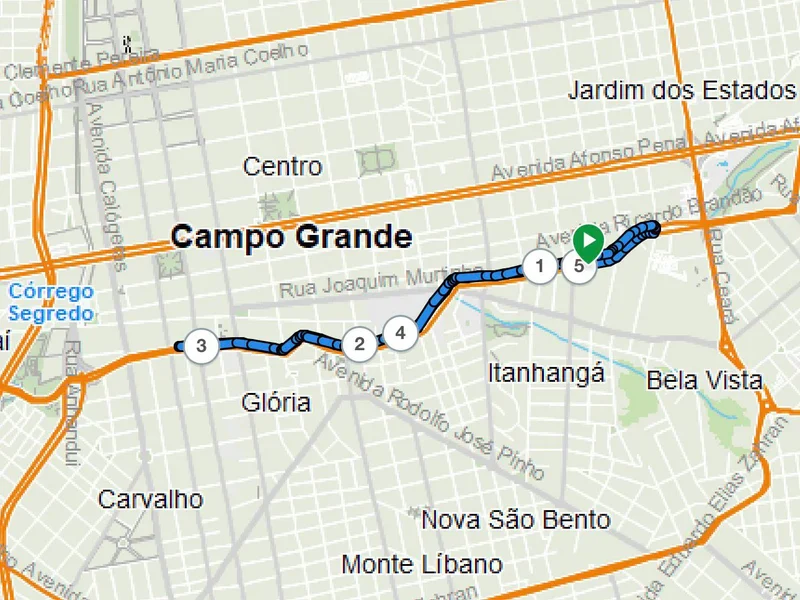Tap the green start flag marker
The image size is (800, 600).
(587, 241)
